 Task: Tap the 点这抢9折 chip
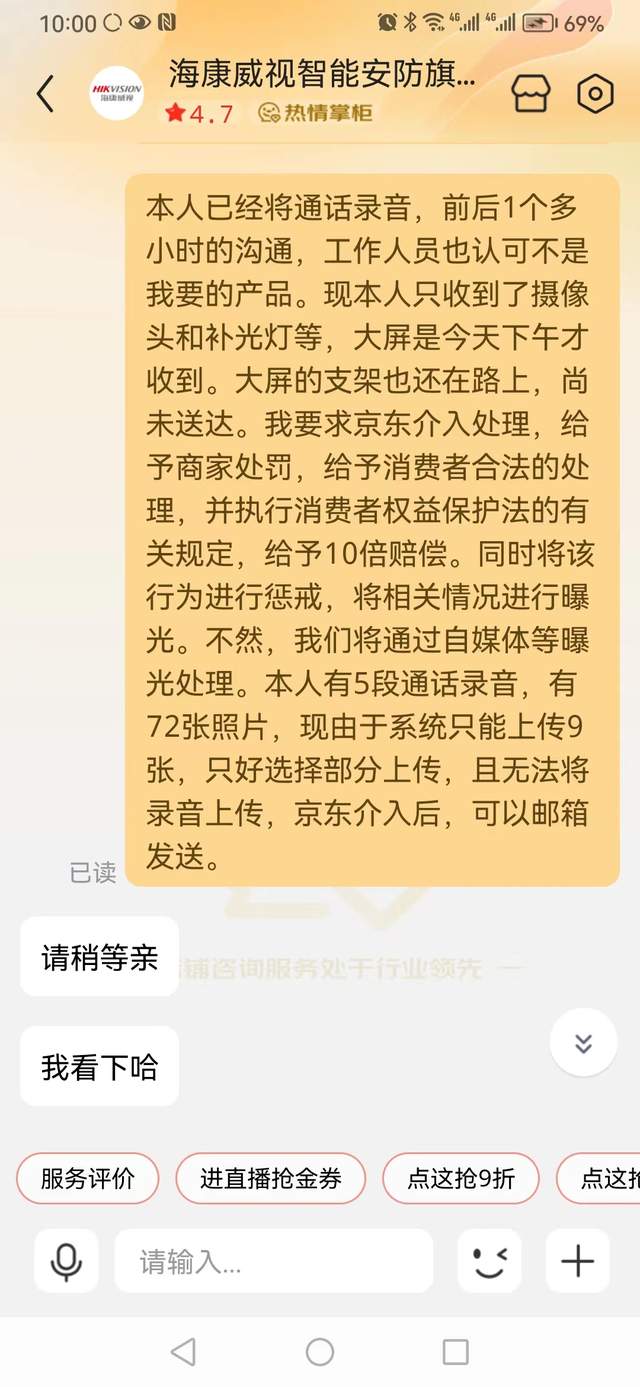pos(461,1178)
